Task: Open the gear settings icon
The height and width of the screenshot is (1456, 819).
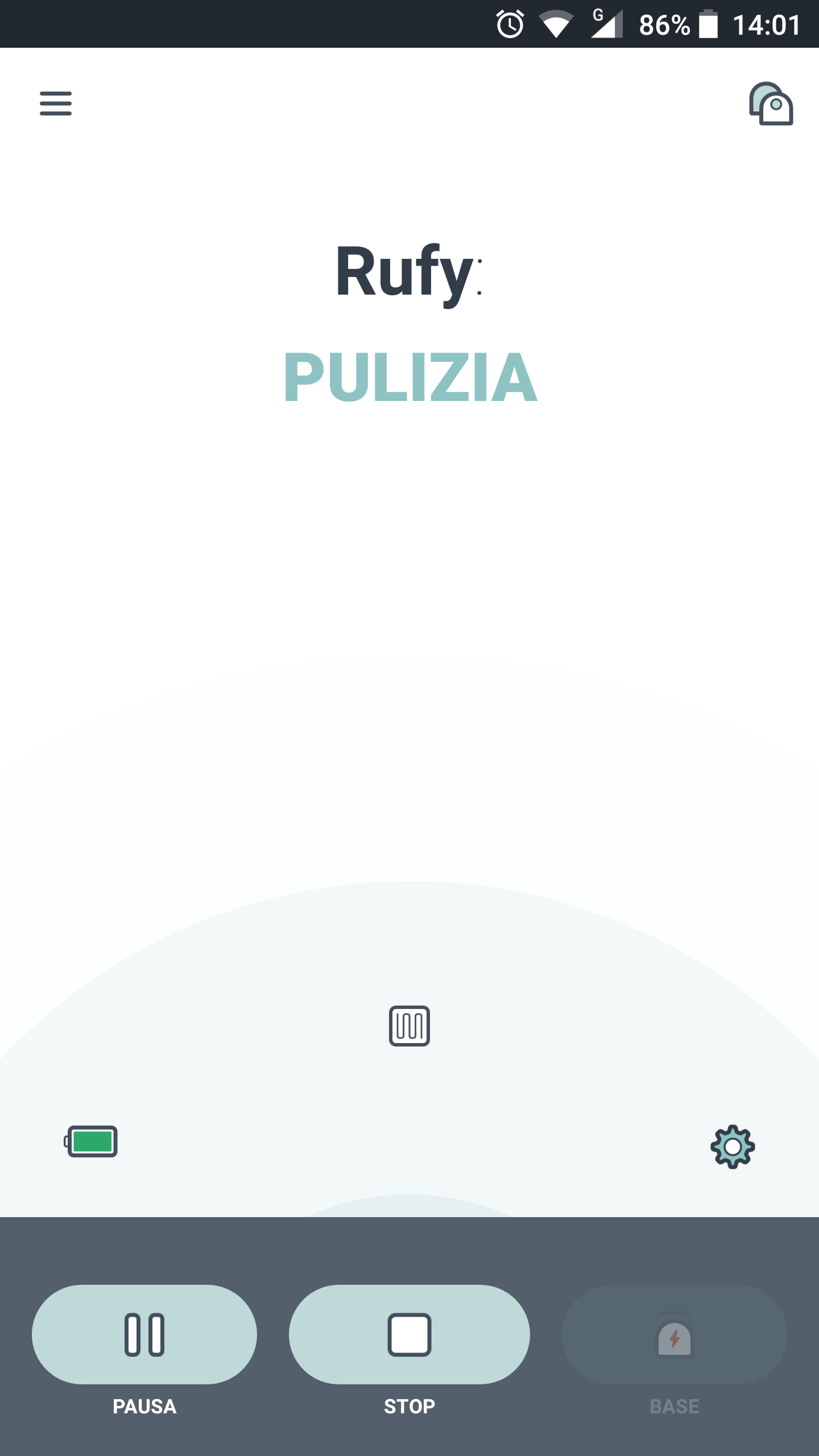Action: click(x=733, y=1147)
